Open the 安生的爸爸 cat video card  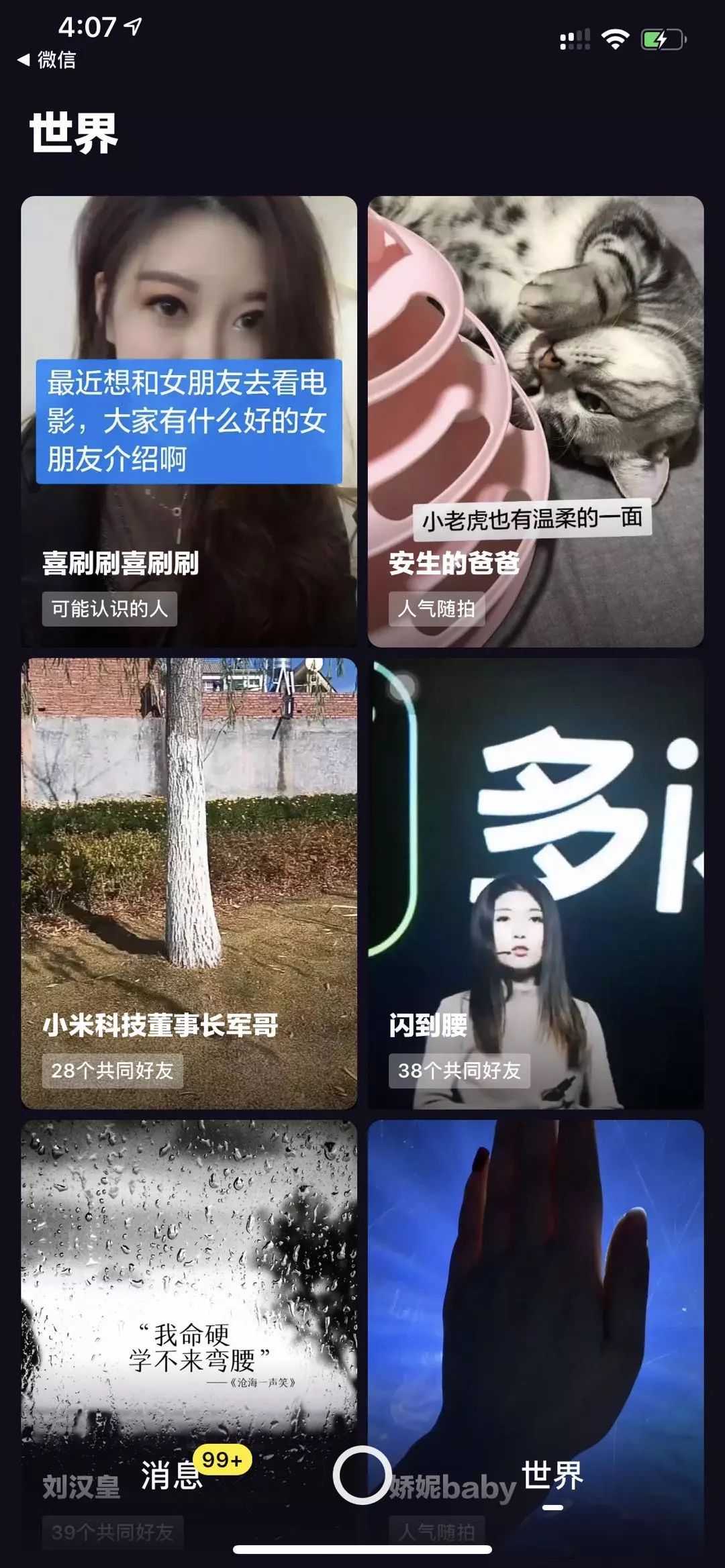point(535,421)
